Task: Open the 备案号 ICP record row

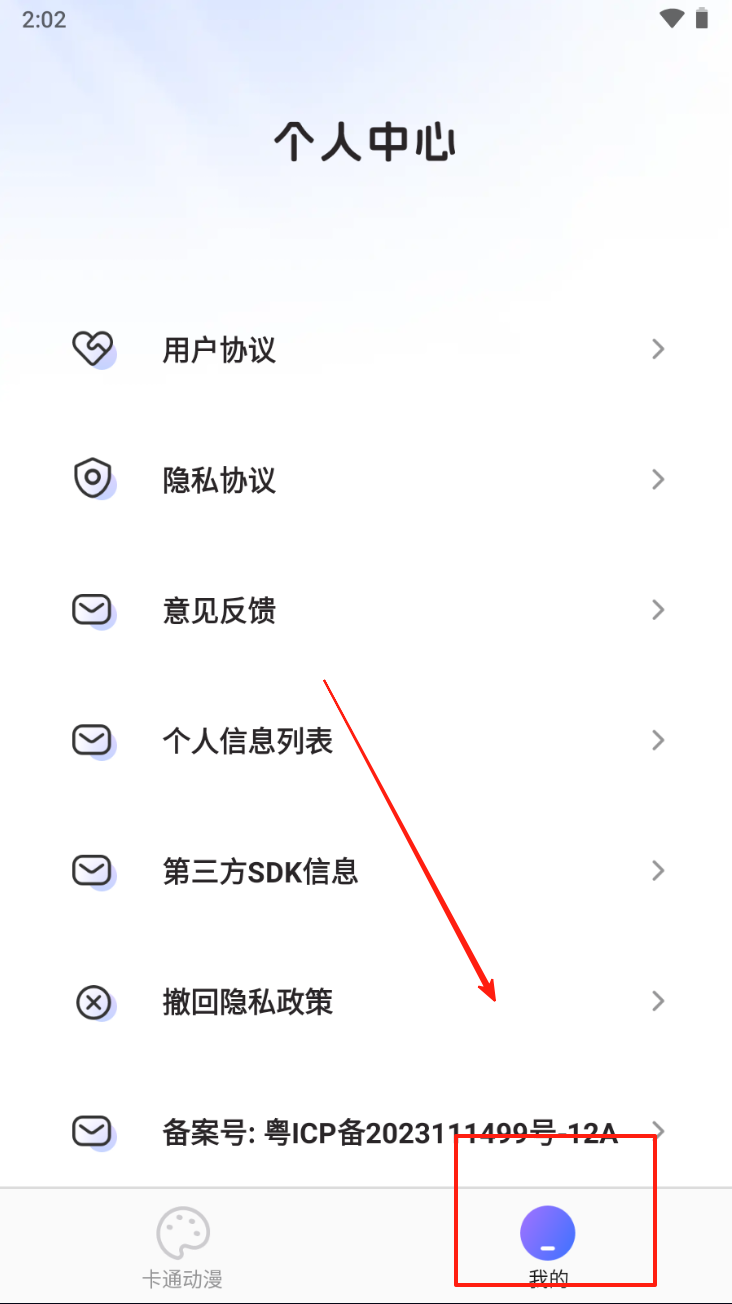Action: click(x=366, y=1133)
